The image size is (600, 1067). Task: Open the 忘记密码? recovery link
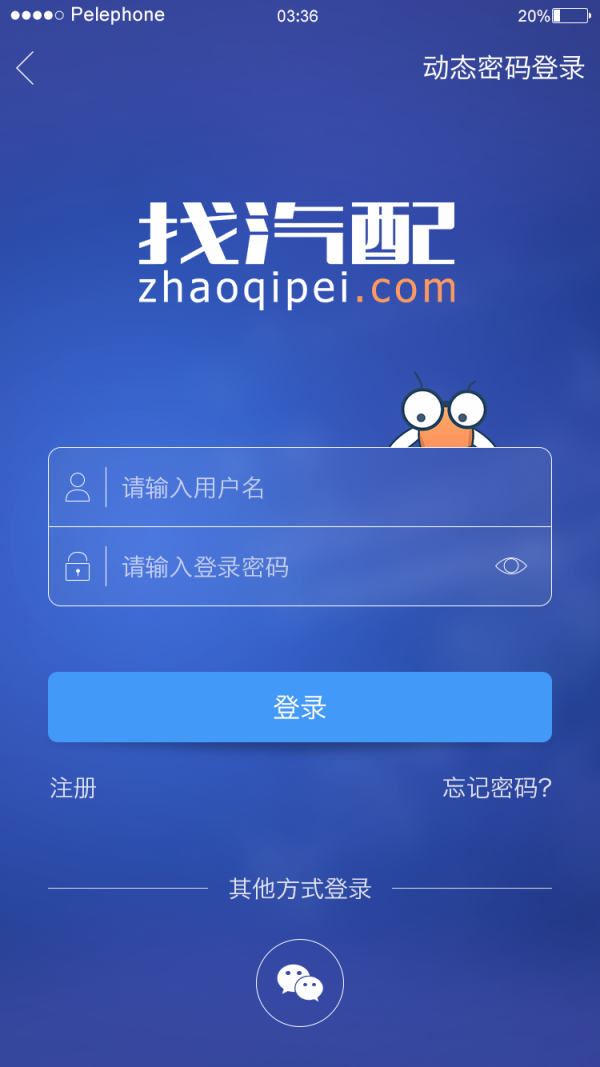[x=497, y=788]
